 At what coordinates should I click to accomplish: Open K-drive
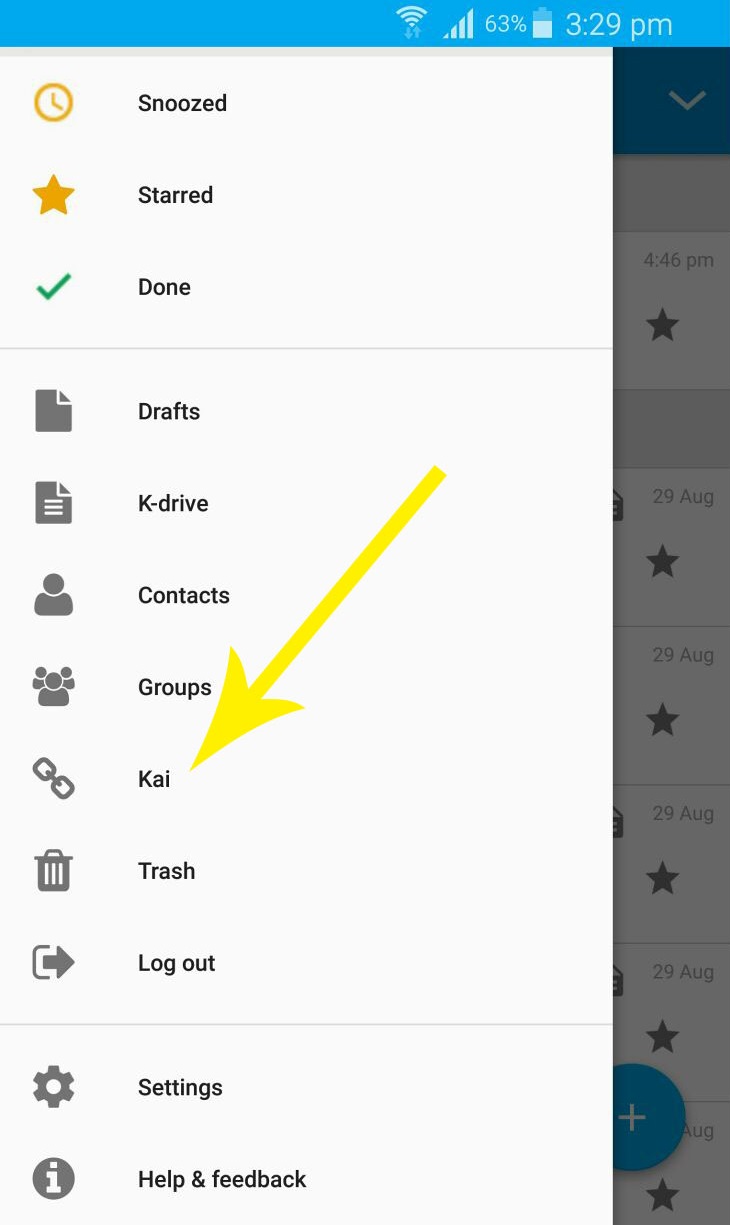[x=306, y=503]
